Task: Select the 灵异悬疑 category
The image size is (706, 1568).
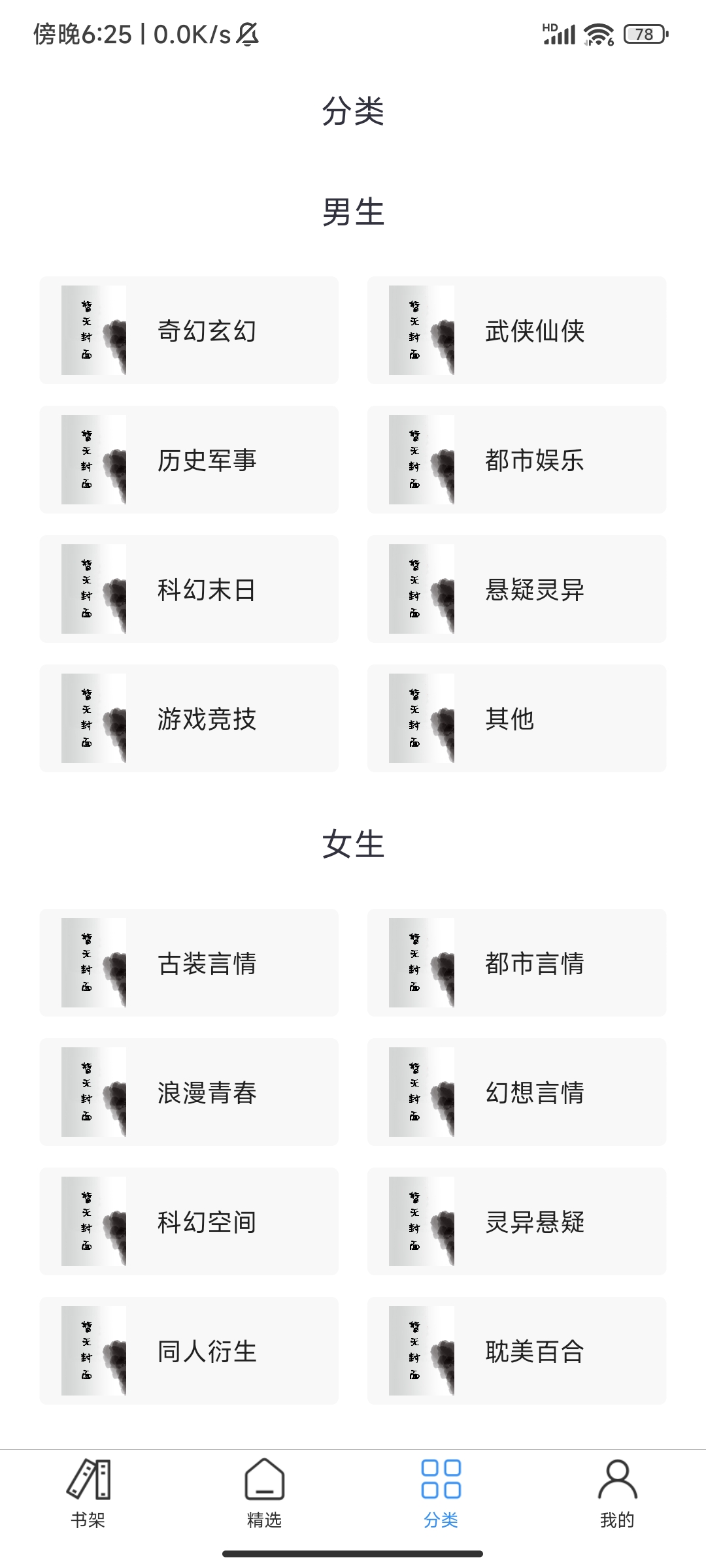Action: tap(516, 1221)
